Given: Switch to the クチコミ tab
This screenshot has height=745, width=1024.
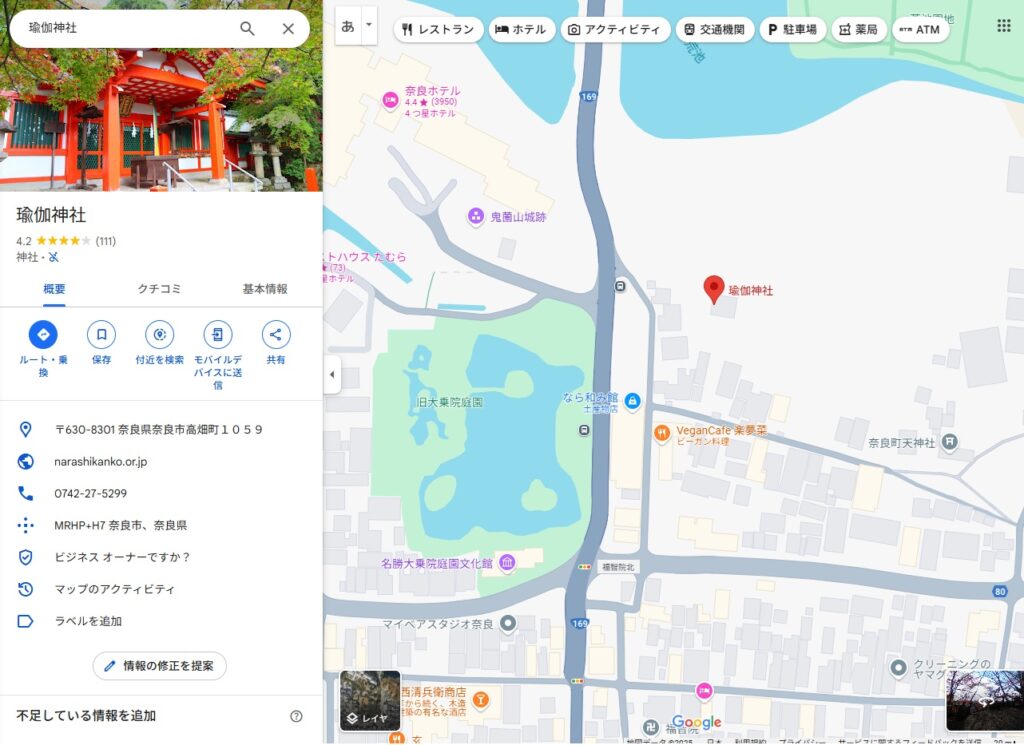Looking at the screenshot, I should [160, 289].
